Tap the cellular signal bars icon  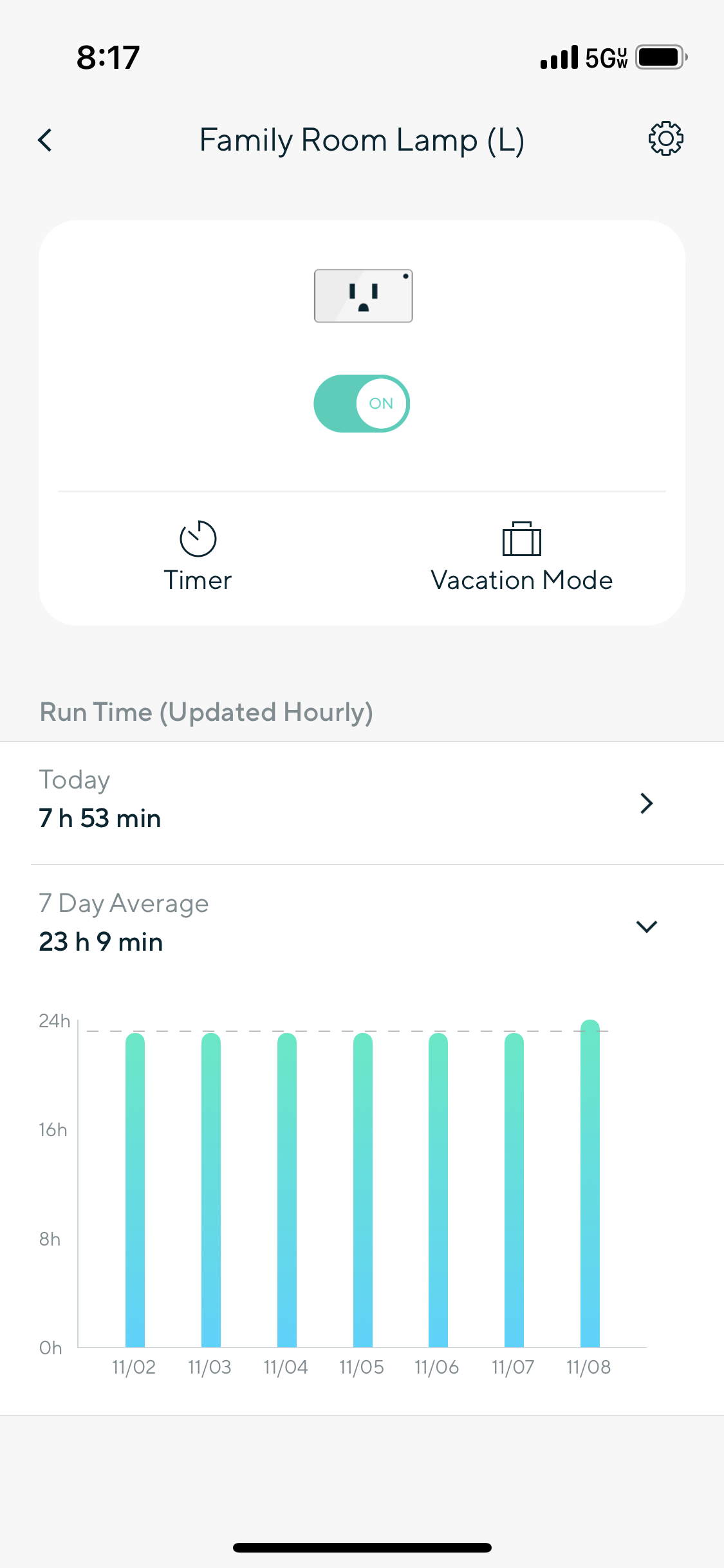pos(558,57)
